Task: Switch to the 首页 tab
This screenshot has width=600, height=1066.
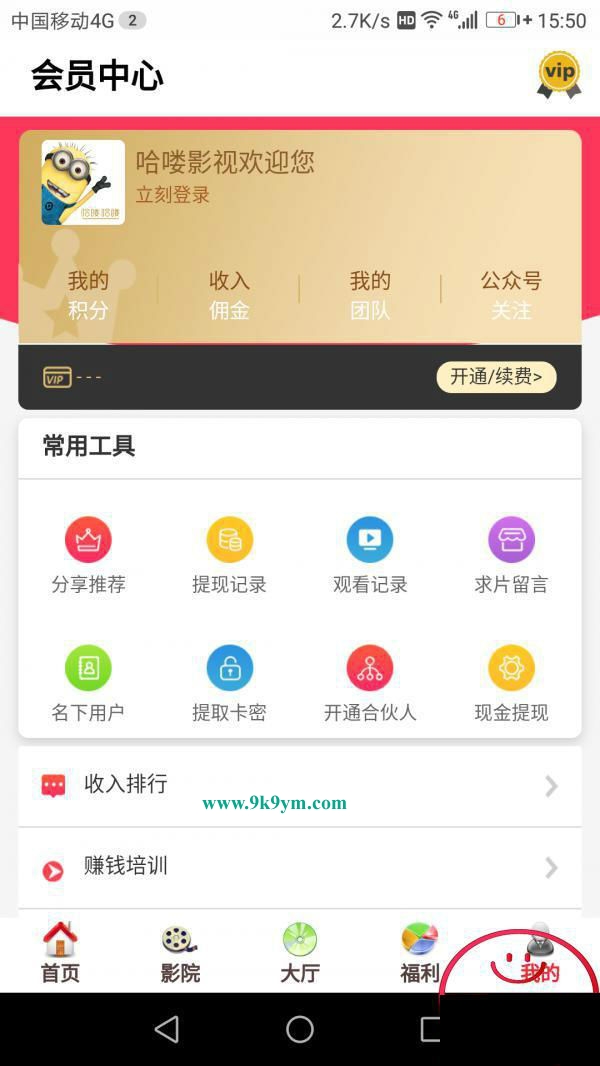Action: click(x=60, y=954)
